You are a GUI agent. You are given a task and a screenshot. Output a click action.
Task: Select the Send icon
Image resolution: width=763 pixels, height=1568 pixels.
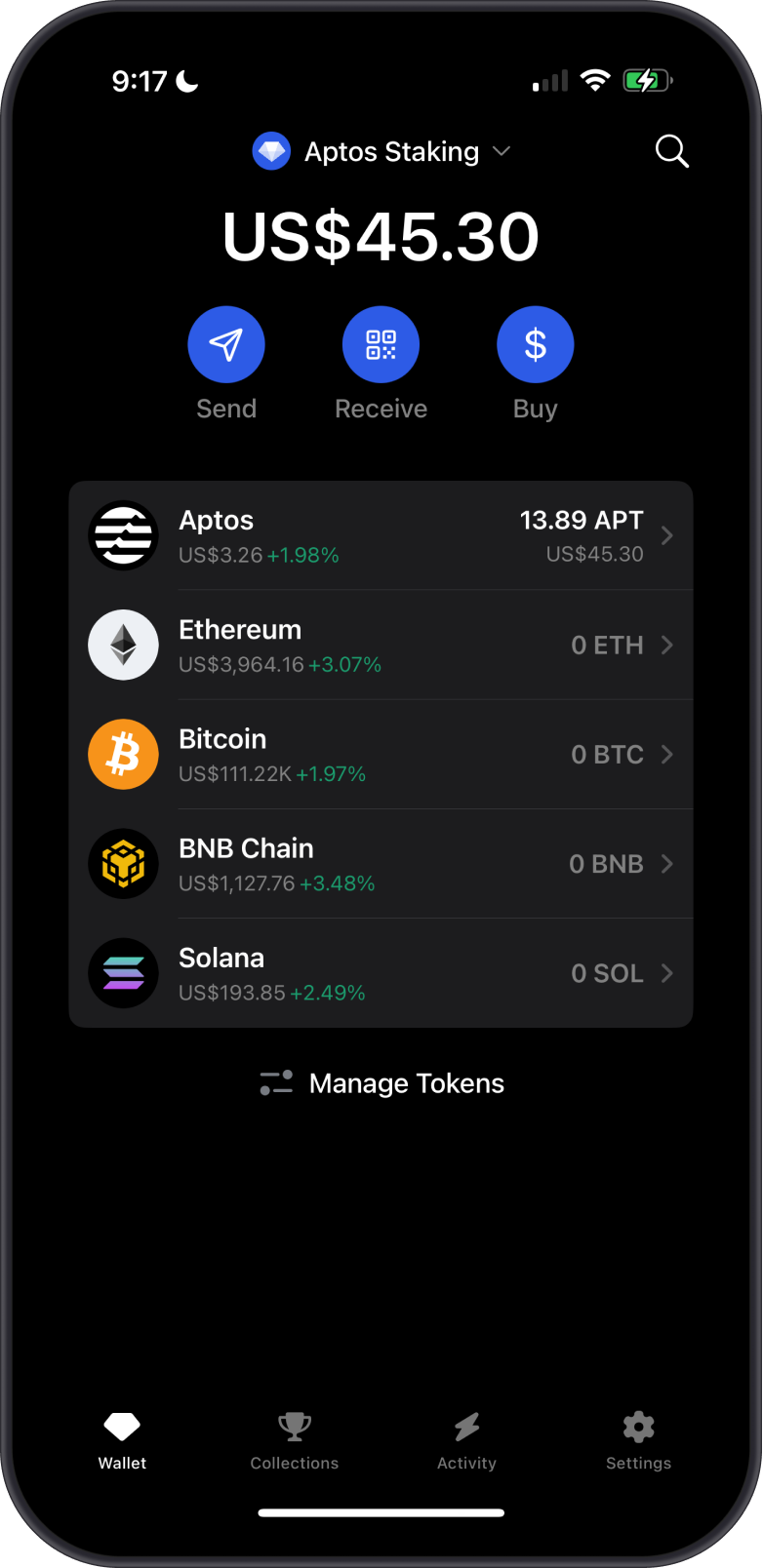[x=226, y=344]
